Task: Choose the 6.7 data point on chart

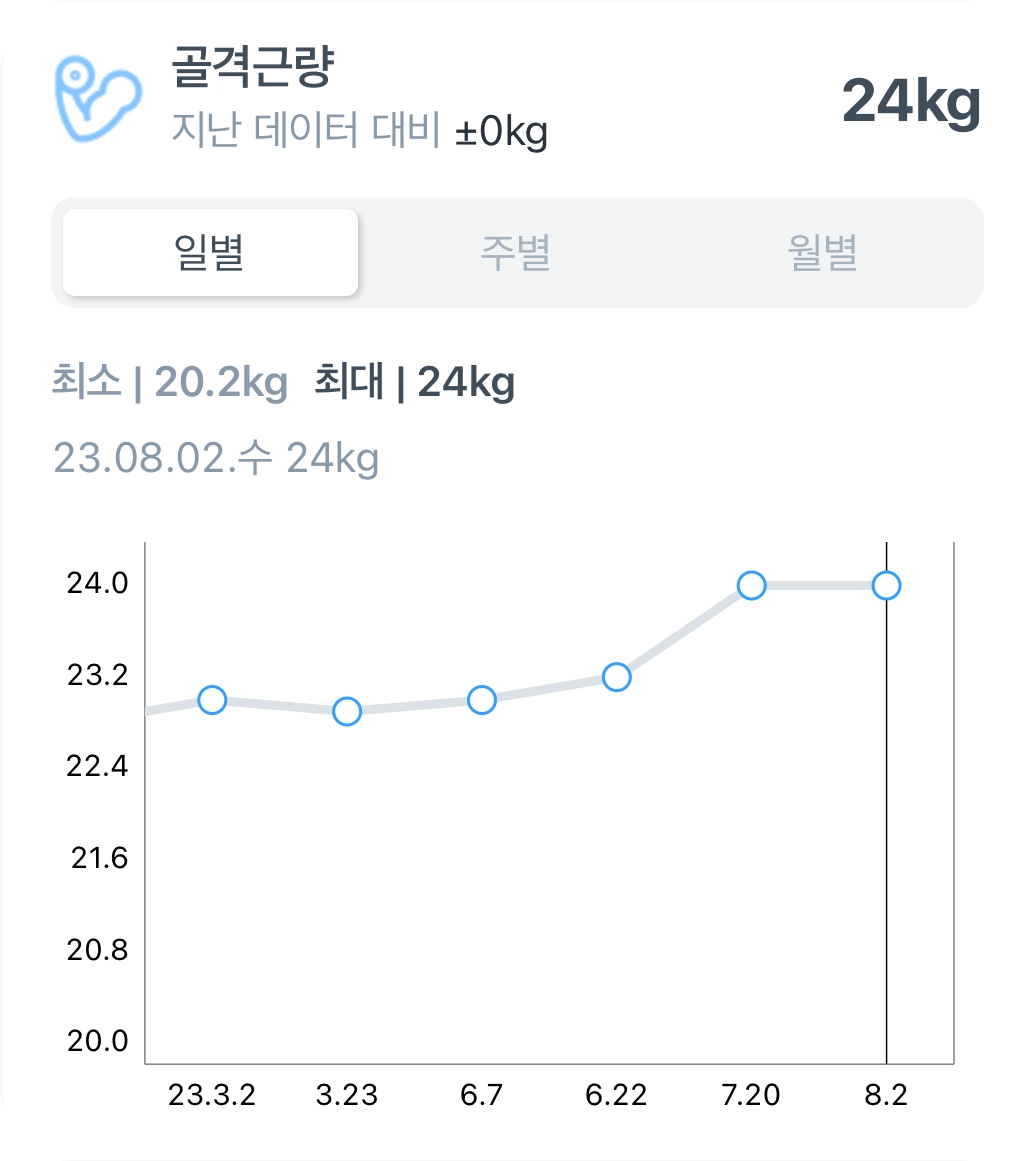Action: [482, 700]
